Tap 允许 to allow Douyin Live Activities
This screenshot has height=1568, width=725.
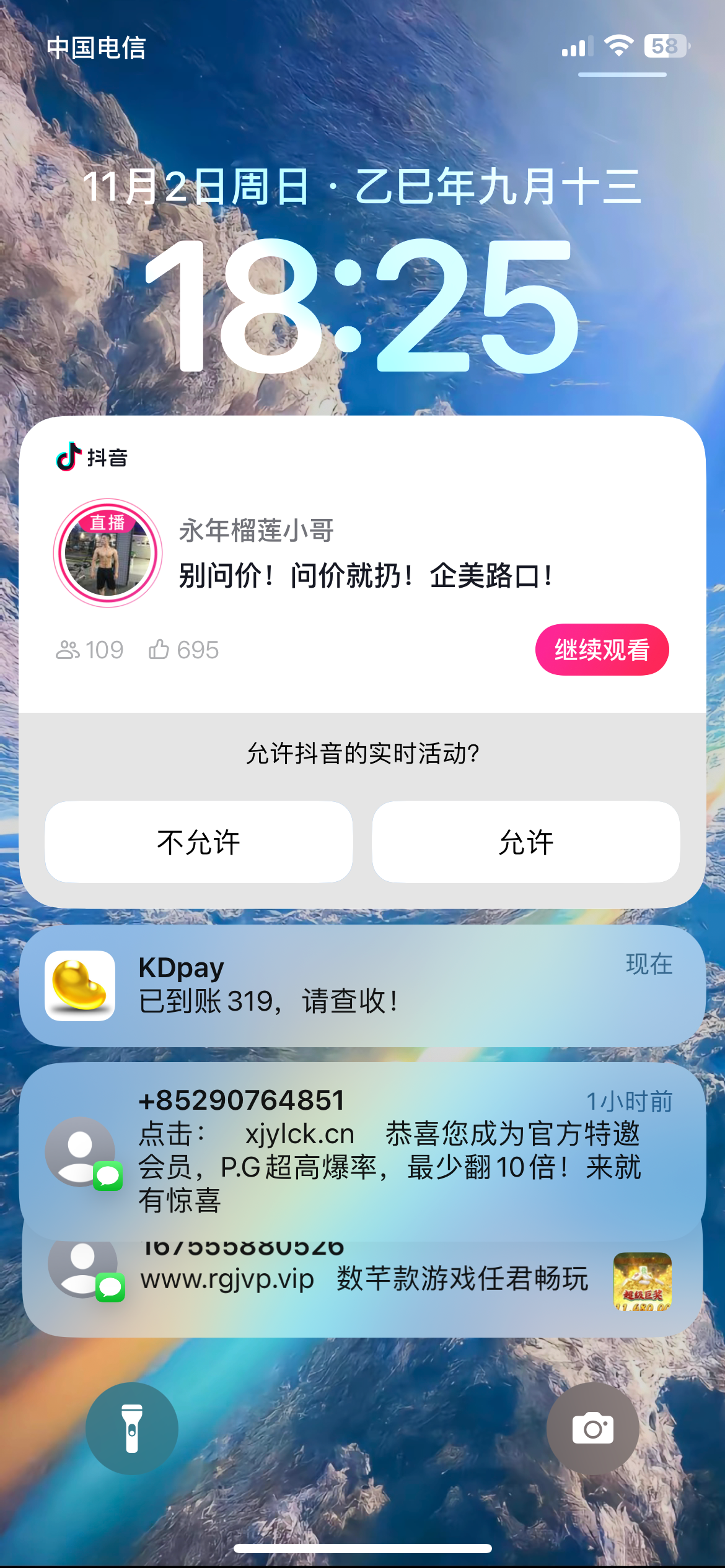(x=525, y=842)
